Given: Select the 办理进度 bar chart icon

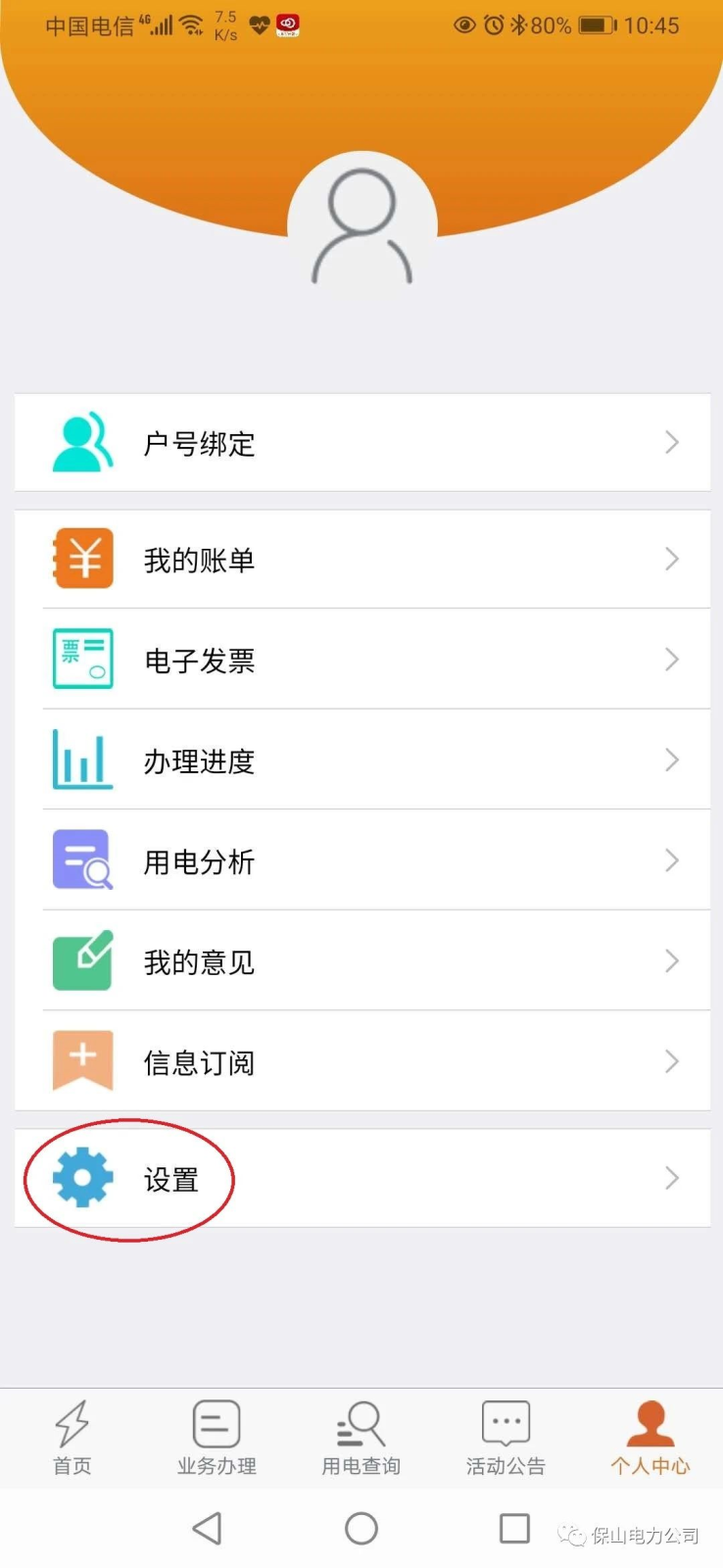Looking at the screenshot, I should click(x=82, y=759).
